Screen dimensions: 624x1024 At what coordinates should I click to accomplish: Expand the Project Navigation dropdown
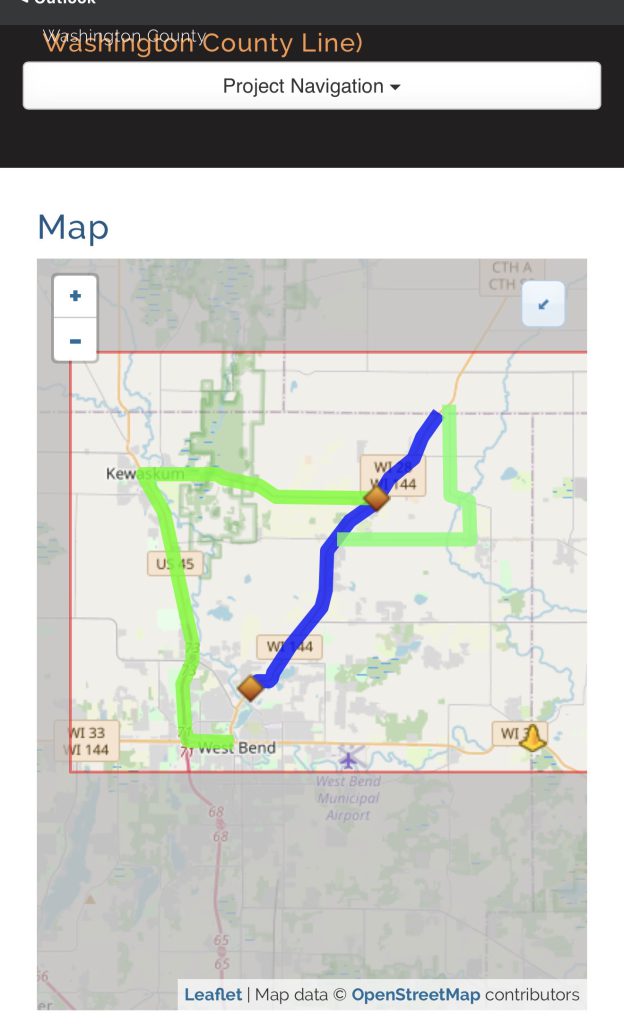click(311, 86)
